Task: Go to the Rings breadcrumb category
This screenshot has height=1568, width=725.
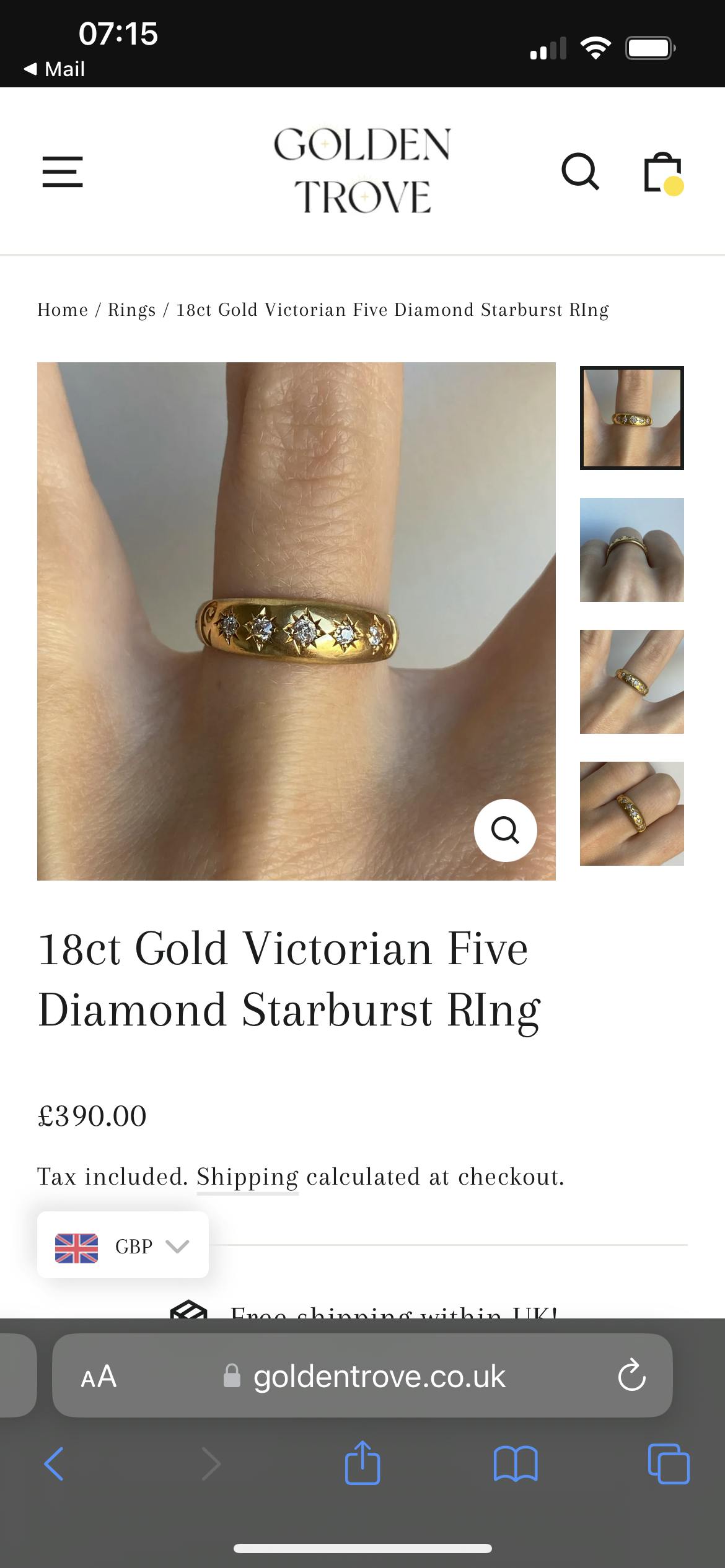Action: point(131,310)
